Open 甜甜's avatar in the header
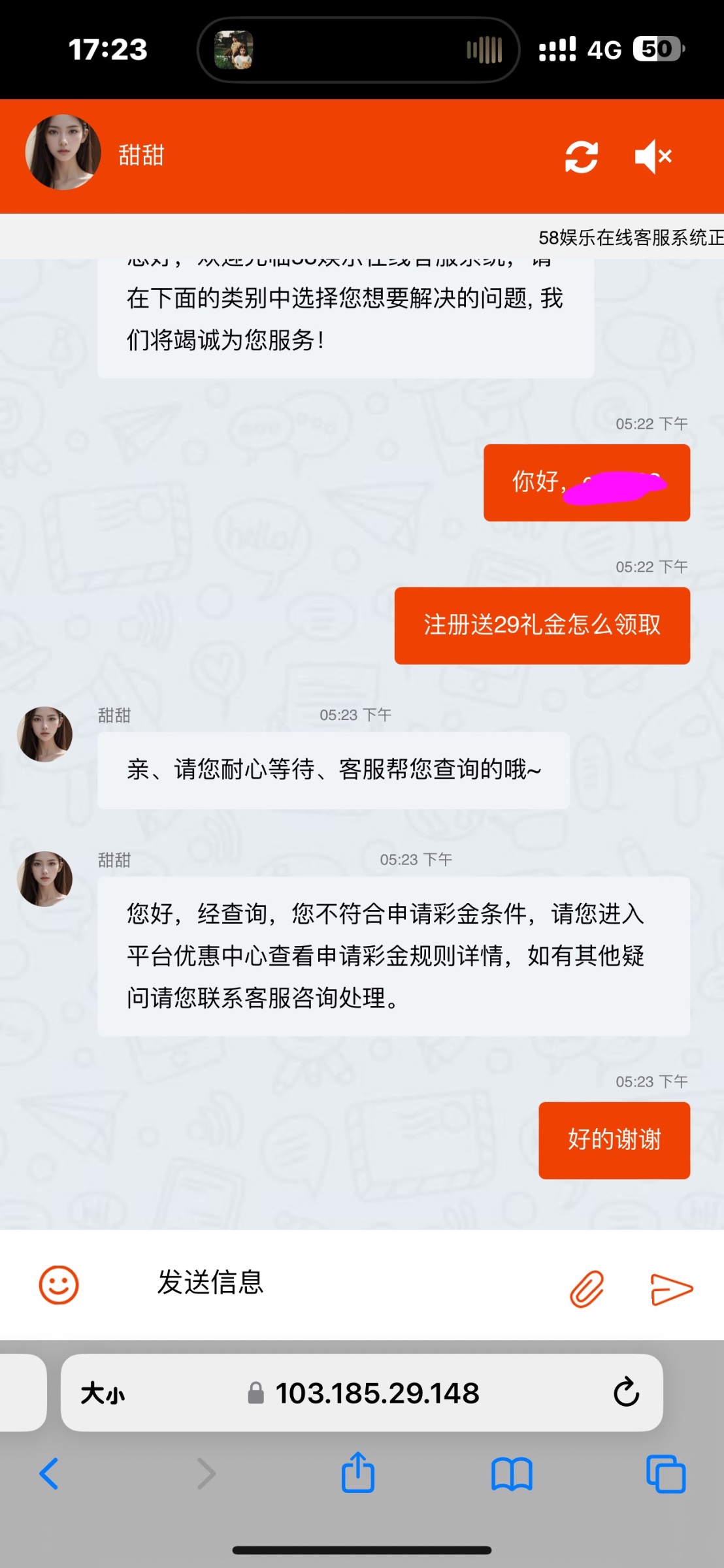 click(63, 153)
